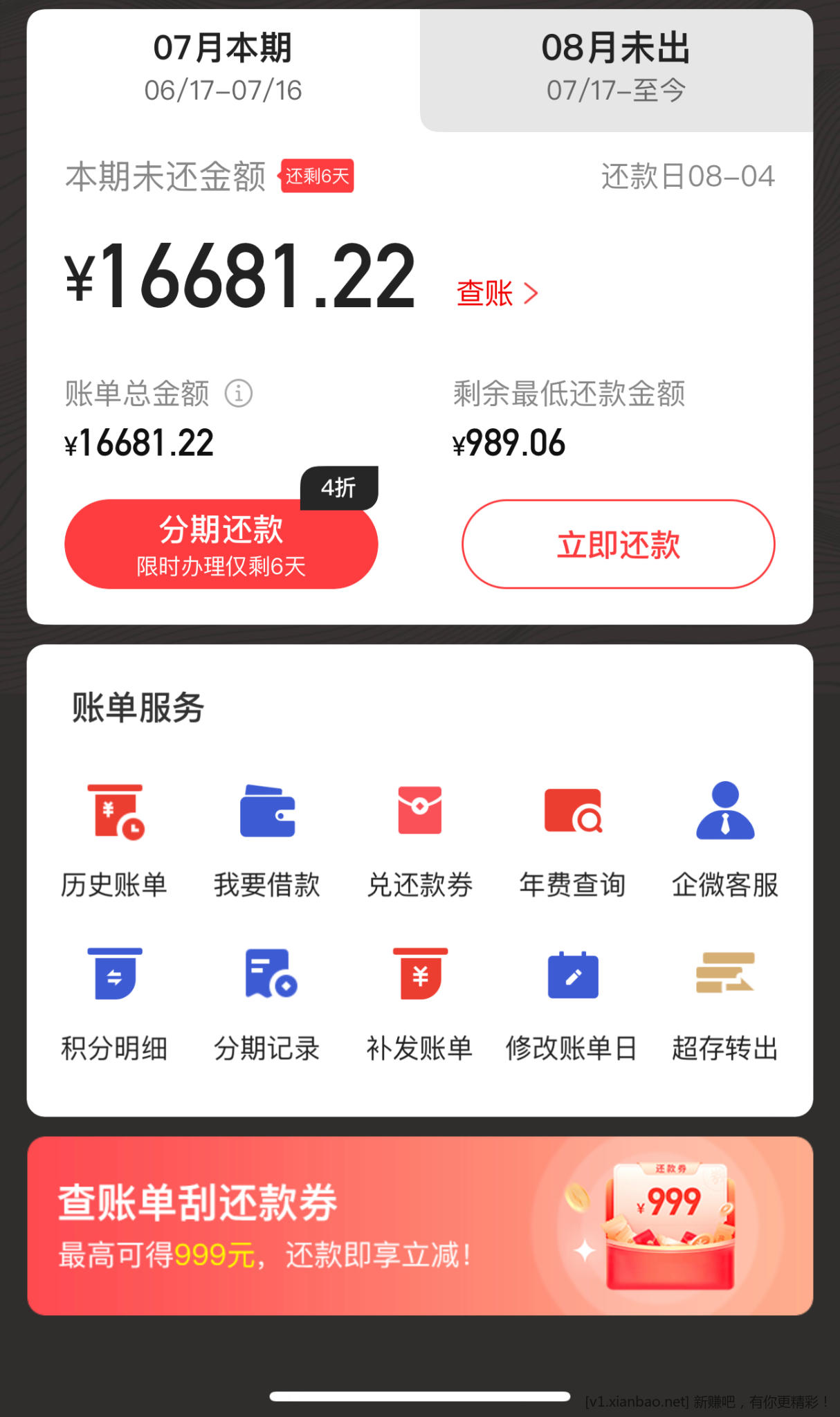Open the 我要借款 loan service

point(267,839)
